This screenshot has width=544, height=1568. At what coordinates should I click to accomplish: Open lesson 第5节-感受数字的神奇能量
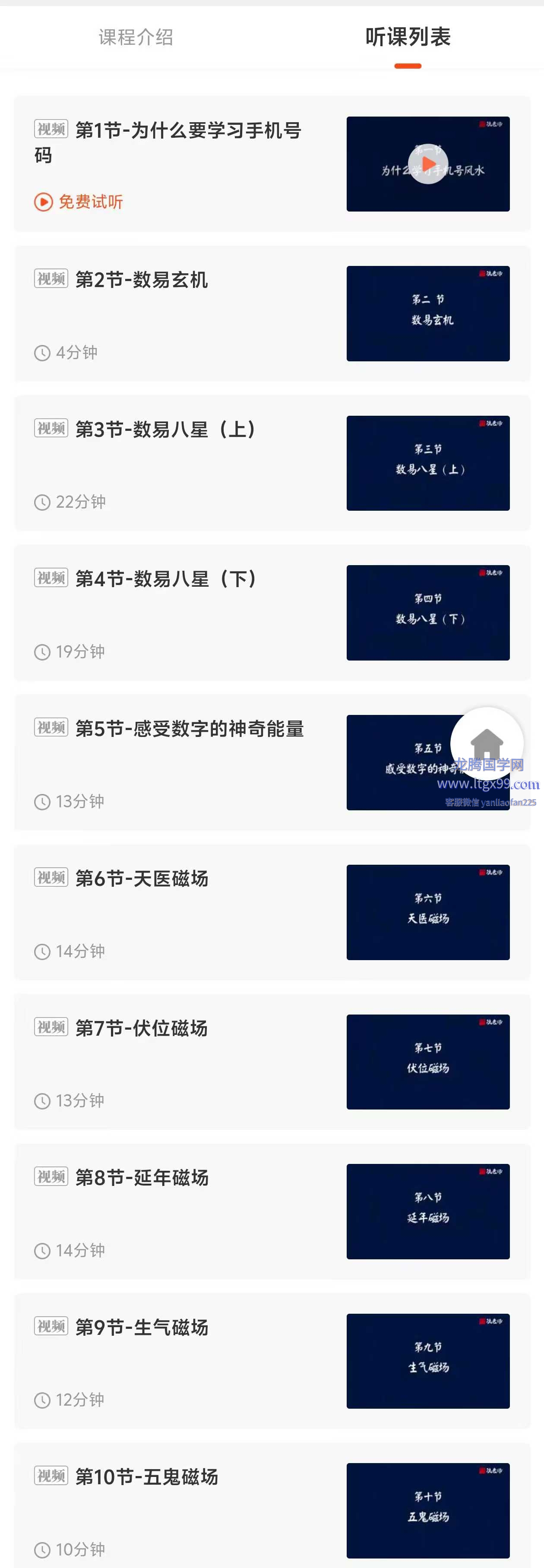pos(189,728)
